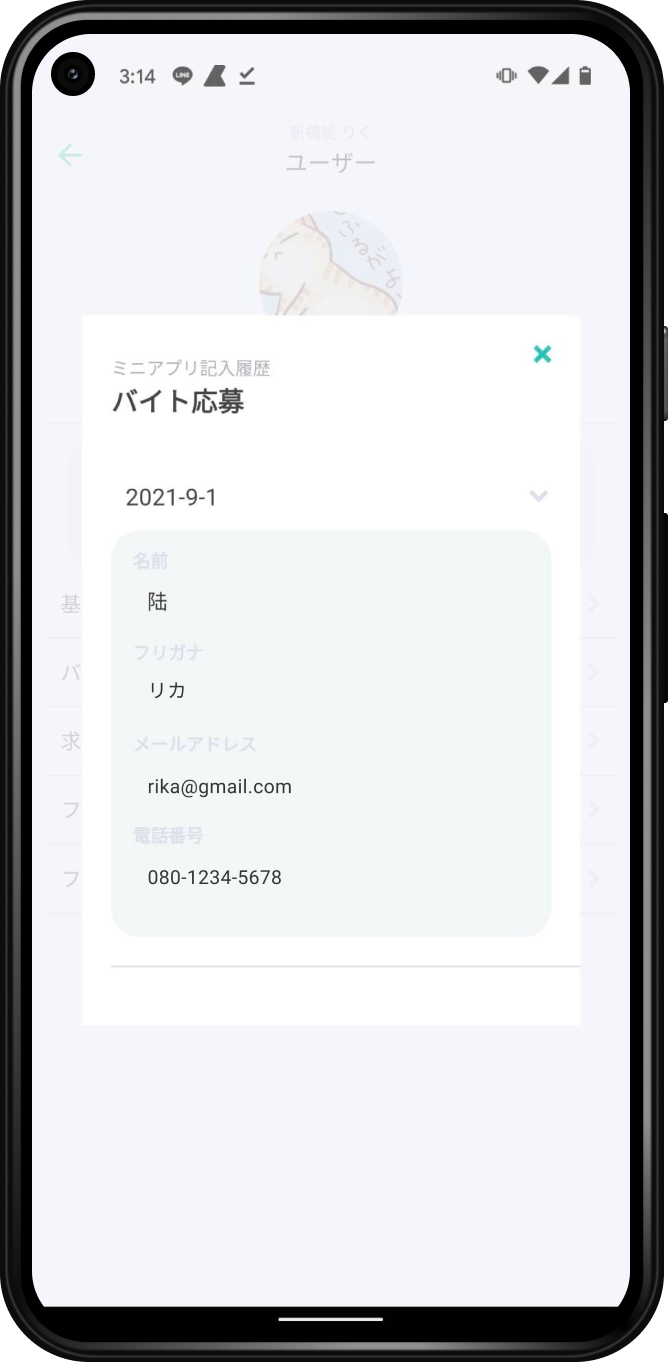Close the バイト応募 dialog
Image resolution: width=668 pixels, height=1362 pixels.
click(542, 354)
